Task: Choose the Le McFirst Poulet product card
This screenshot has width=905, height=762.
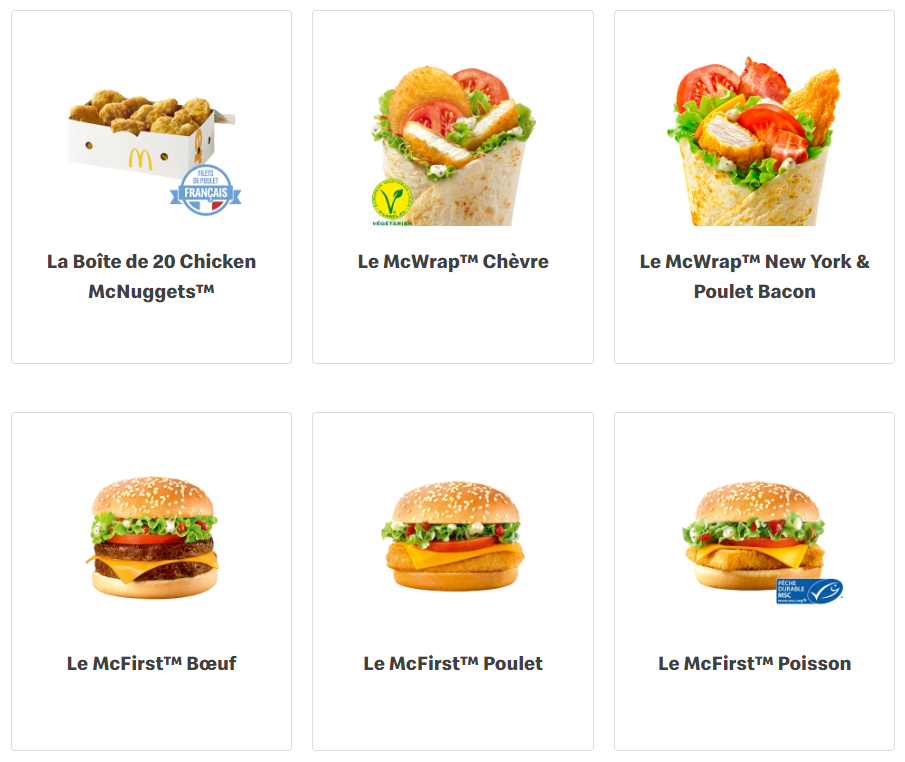Action: point(452,581)
